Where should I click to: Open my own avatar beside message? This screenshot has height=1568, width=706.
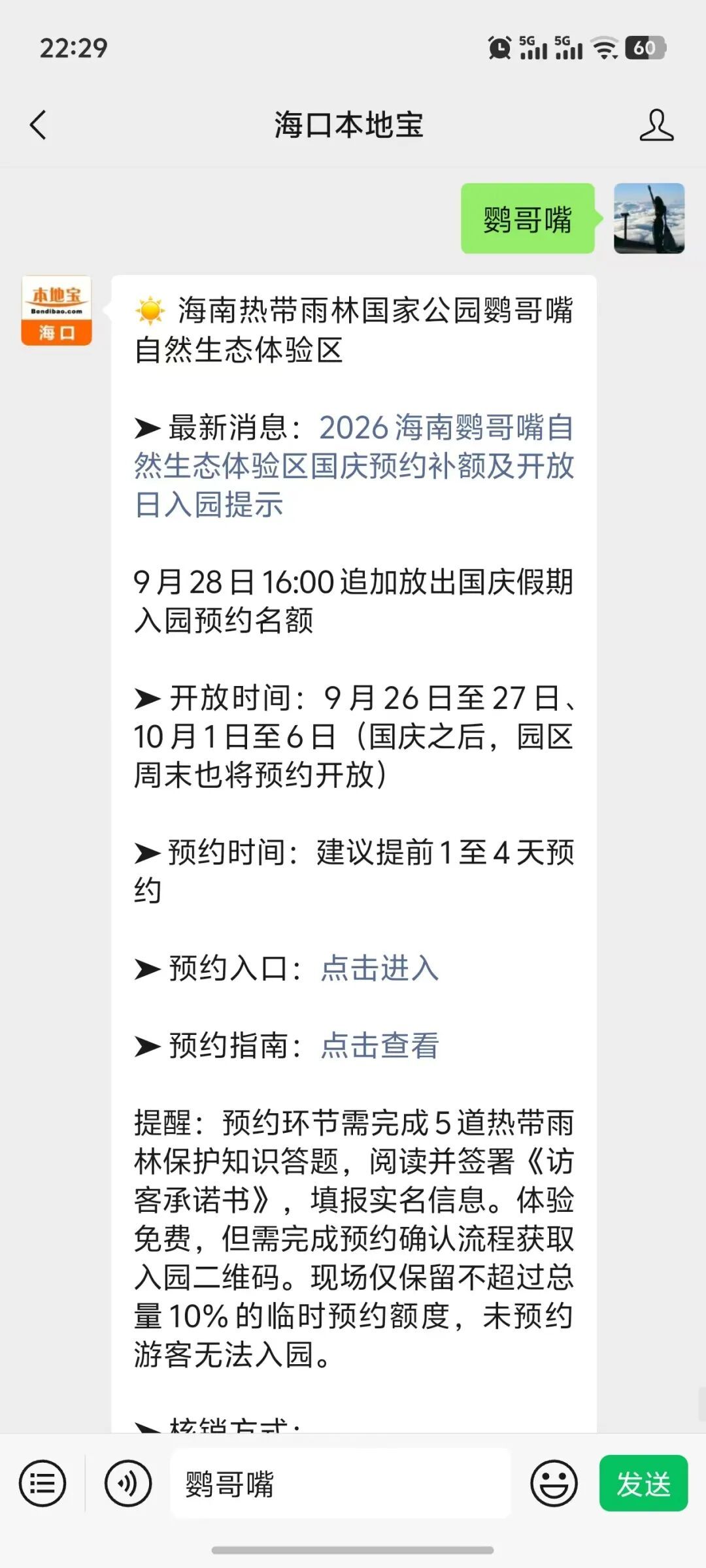pos(649,218)
